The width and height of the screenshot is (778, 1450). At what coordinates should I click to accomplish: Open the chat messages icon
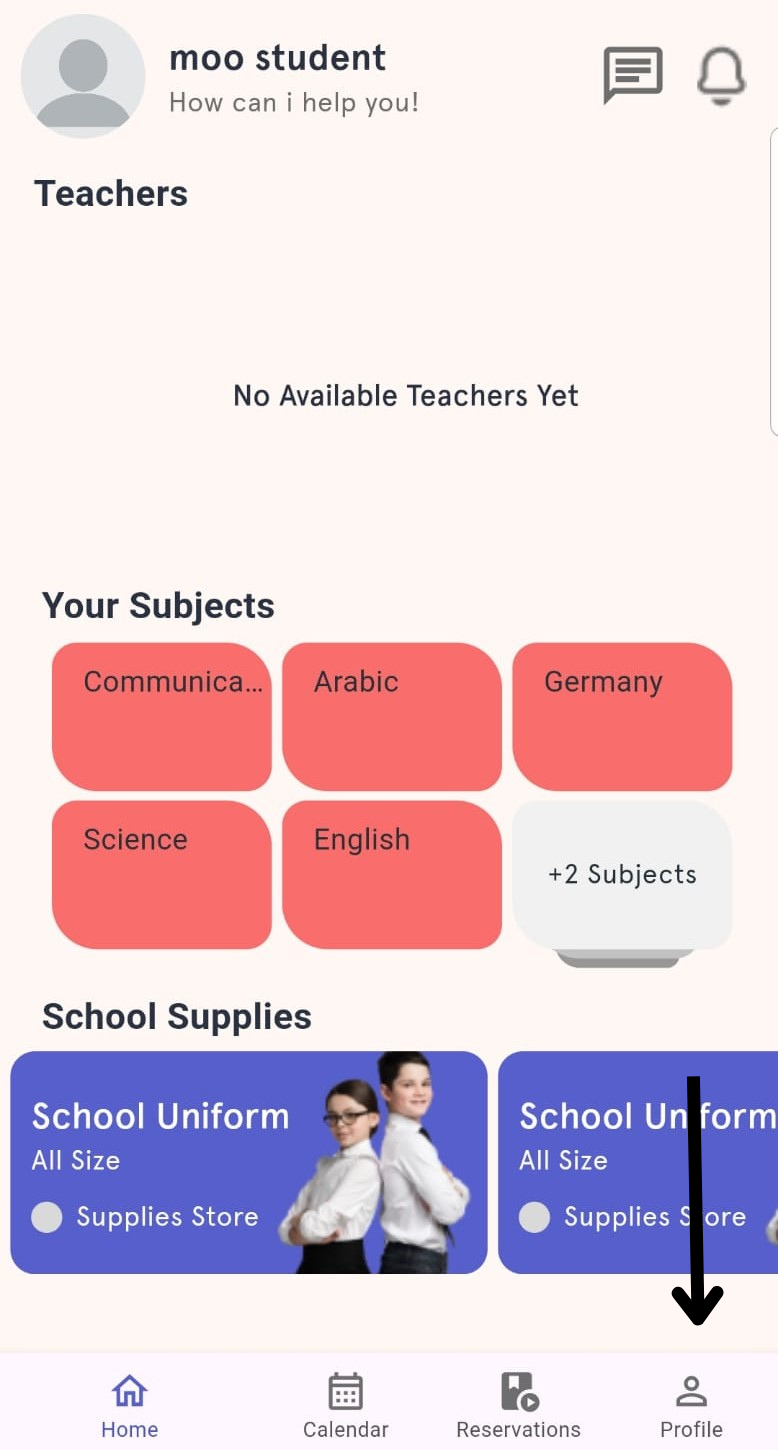coord(632,74)
